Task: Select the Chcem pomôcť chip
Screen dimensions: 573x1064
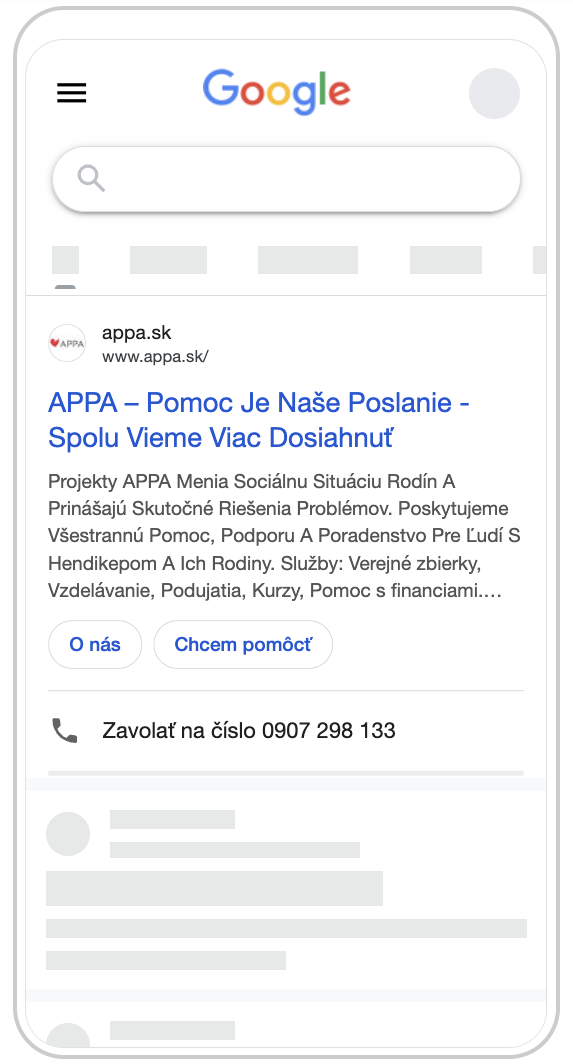Action: [243, 644]
